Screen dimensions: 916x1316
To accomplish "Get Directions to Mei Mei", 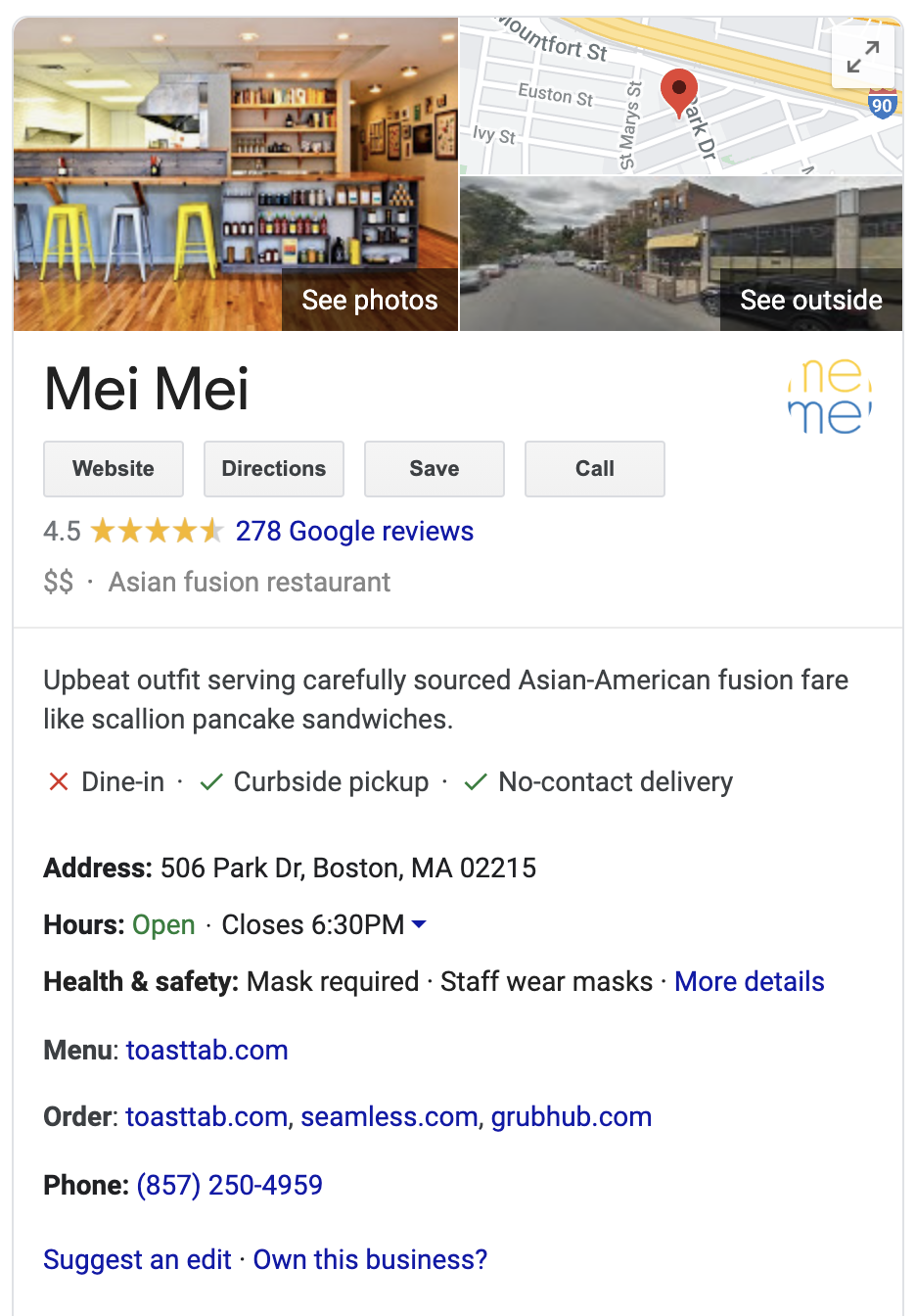I will 274,469.
